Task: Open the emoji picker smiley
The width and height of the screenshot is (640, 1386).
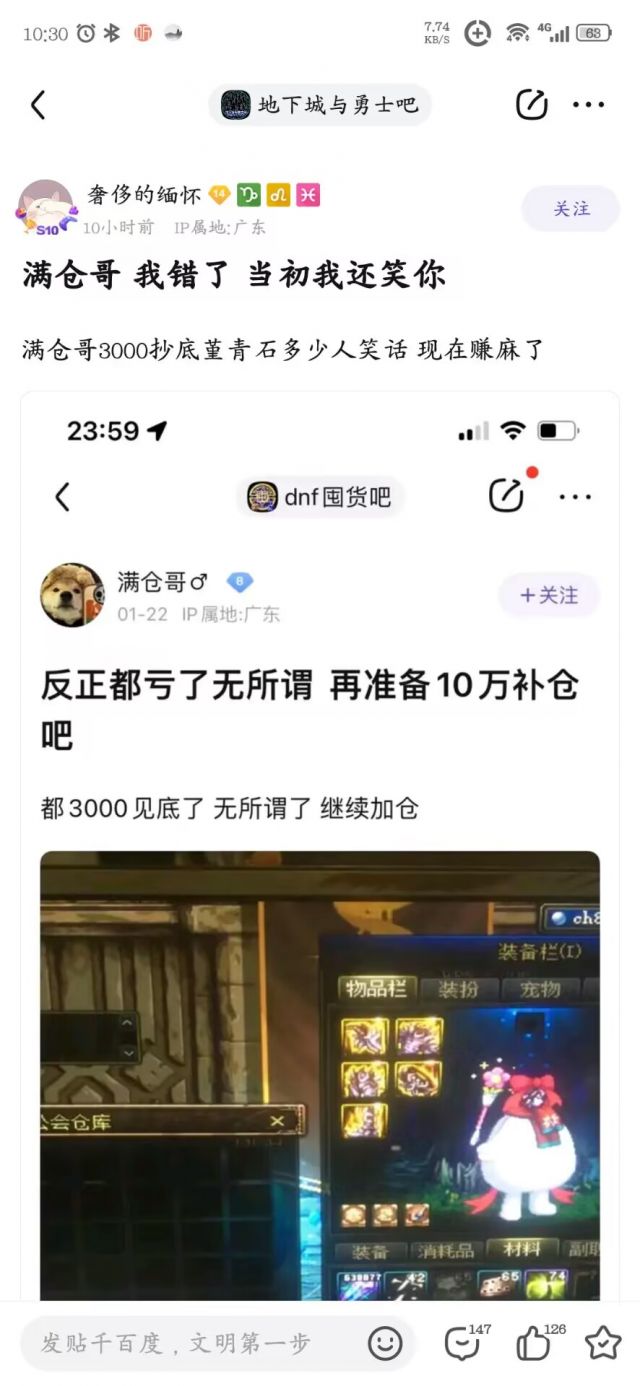Action: [385, 1343]
